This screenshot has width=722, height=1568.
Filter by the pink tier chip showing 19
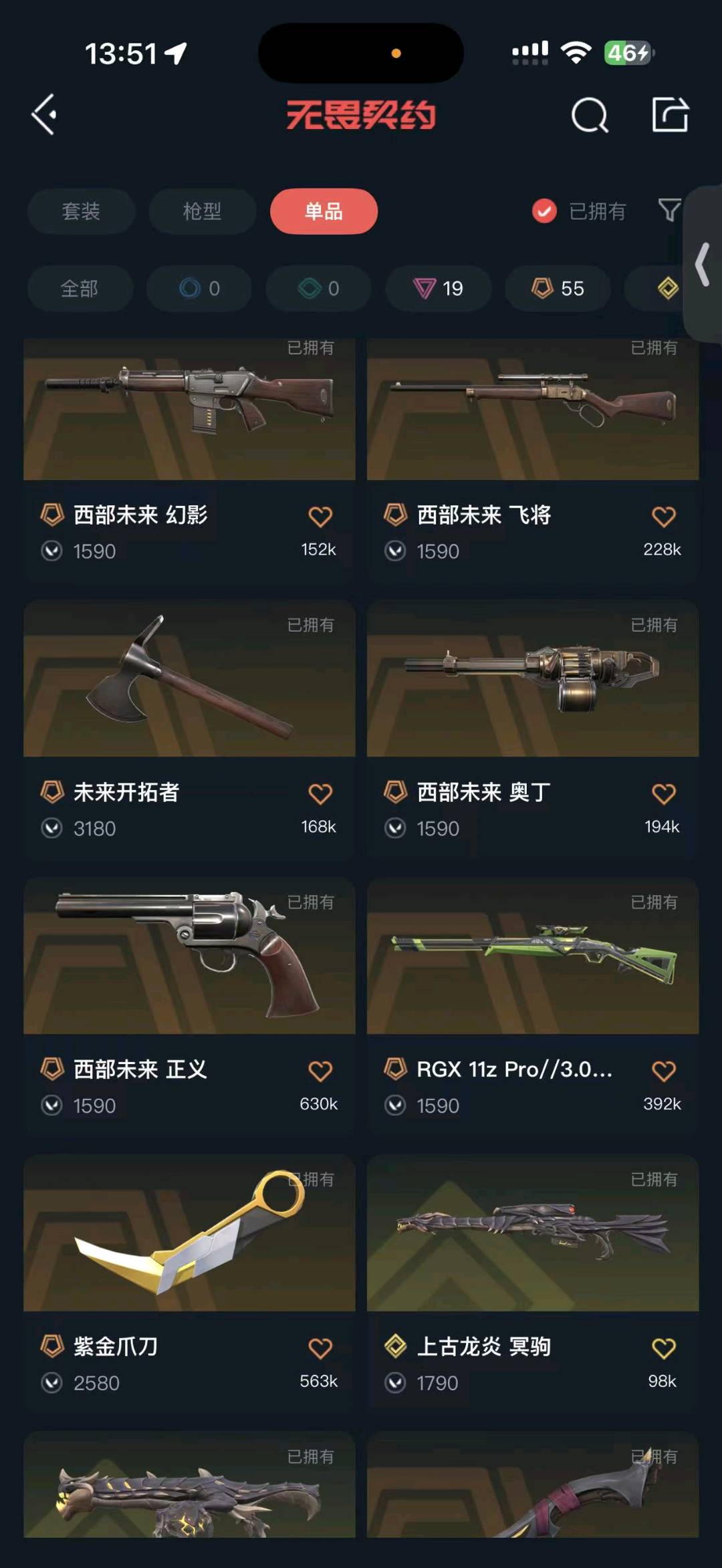coord(438,288)
